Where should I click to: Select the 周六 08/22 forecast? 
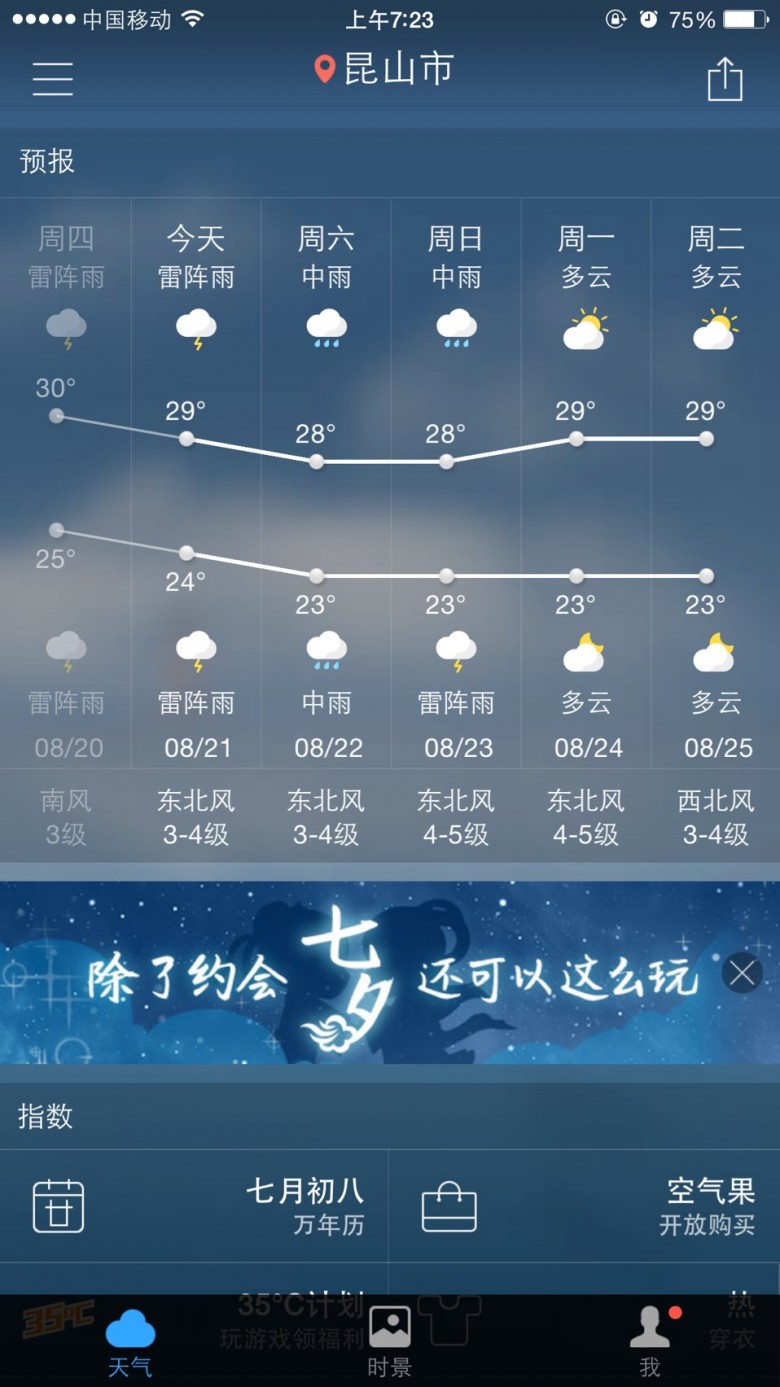pyautogui.click(x=326, y=483)
